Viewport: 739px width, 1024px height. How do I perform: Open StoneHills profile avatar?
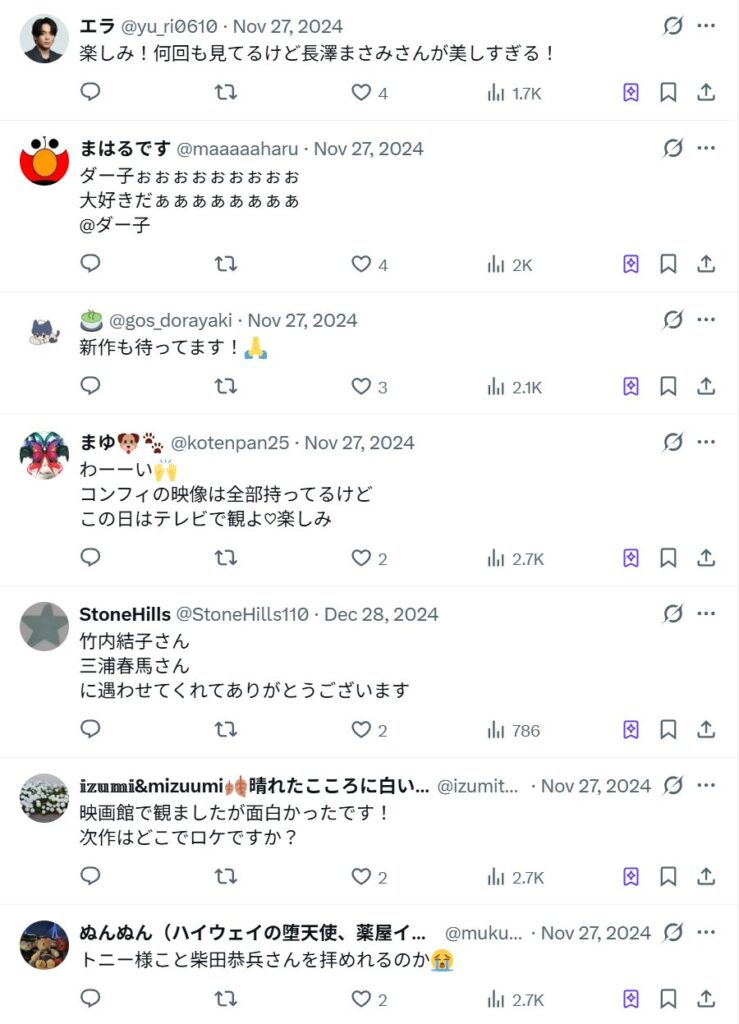click(x=44, y=627)
